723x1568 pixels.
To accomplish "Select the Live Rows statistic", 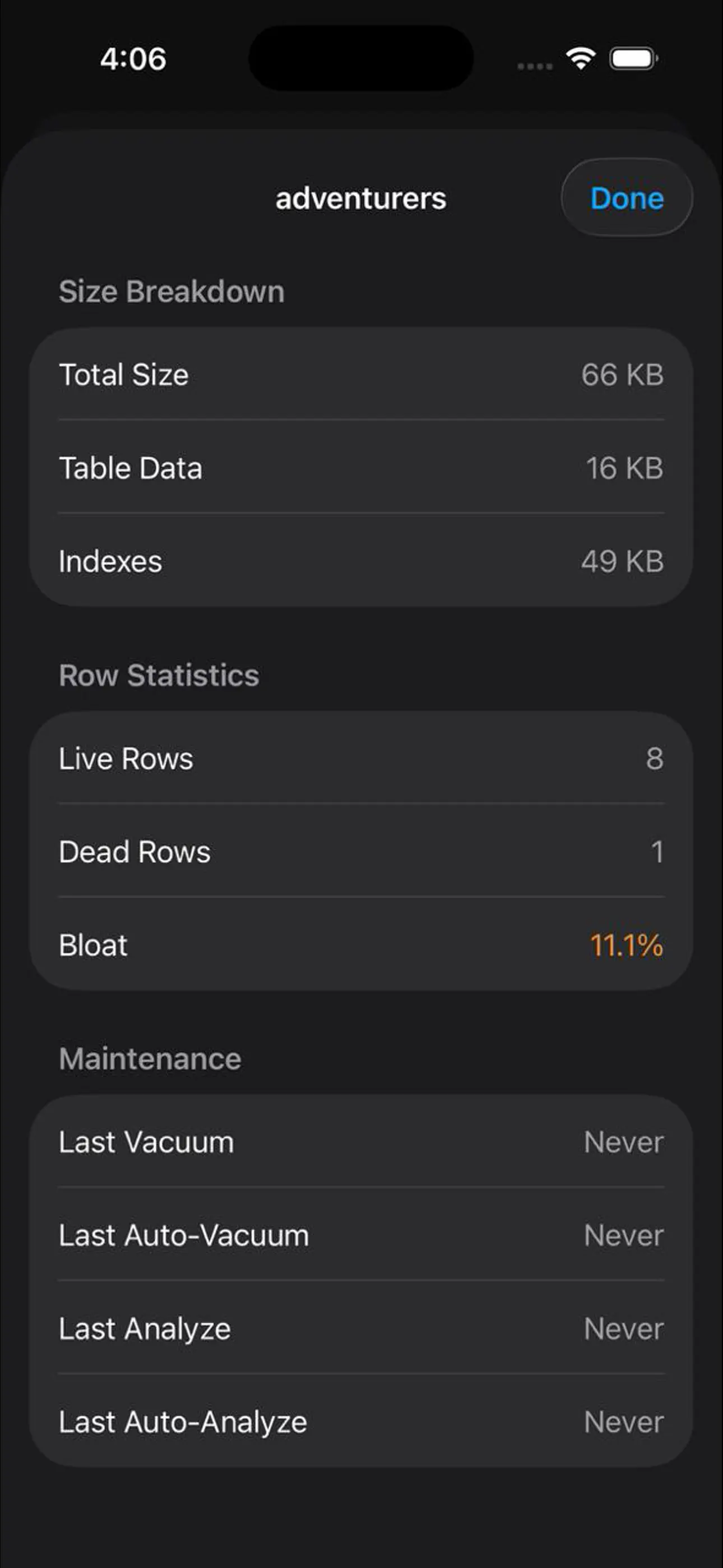I will [361, 759].
